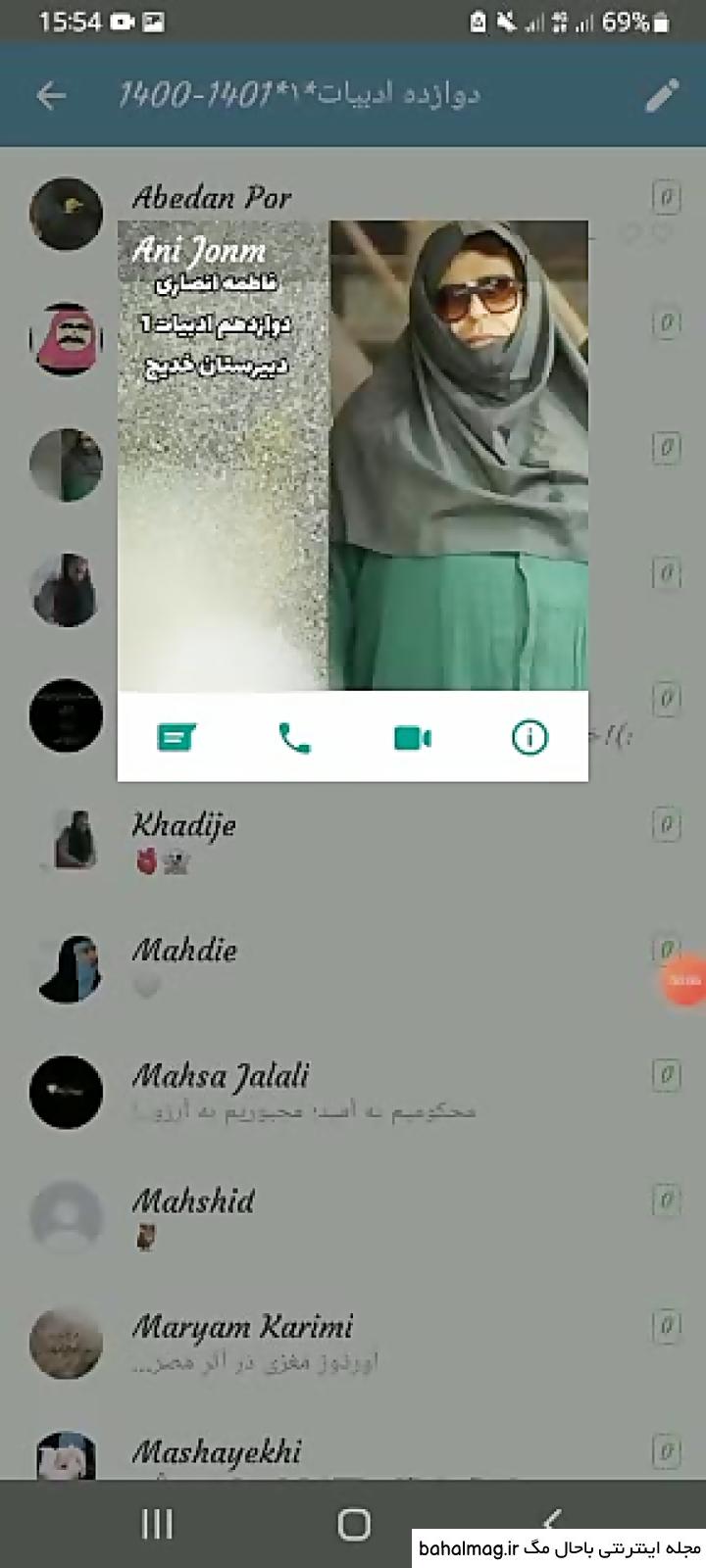Select Mahsa Jalali's row
This screenshot has height=1568, width=706.
[353, 1091]
